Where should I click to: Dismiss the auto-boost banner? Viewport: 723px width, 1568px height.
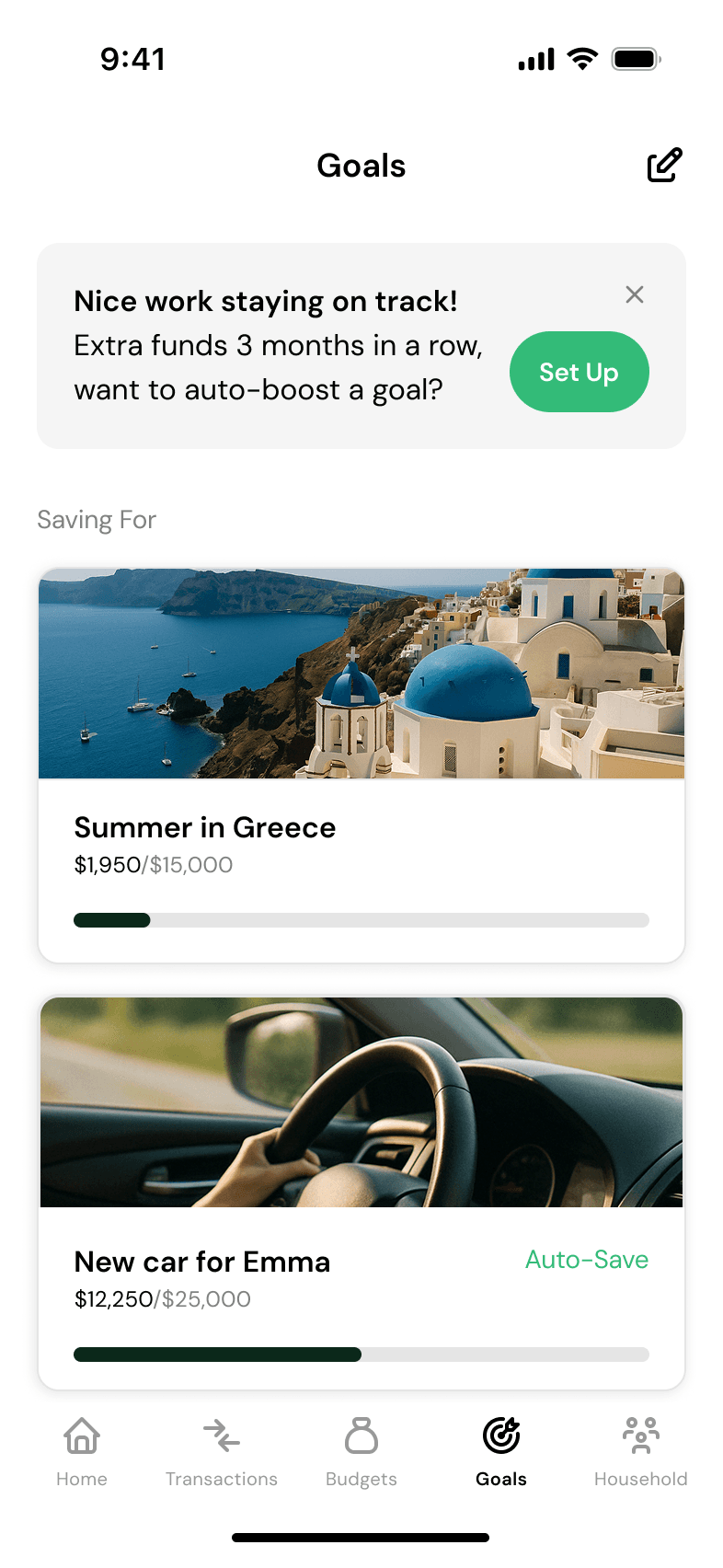click(635, 294)
